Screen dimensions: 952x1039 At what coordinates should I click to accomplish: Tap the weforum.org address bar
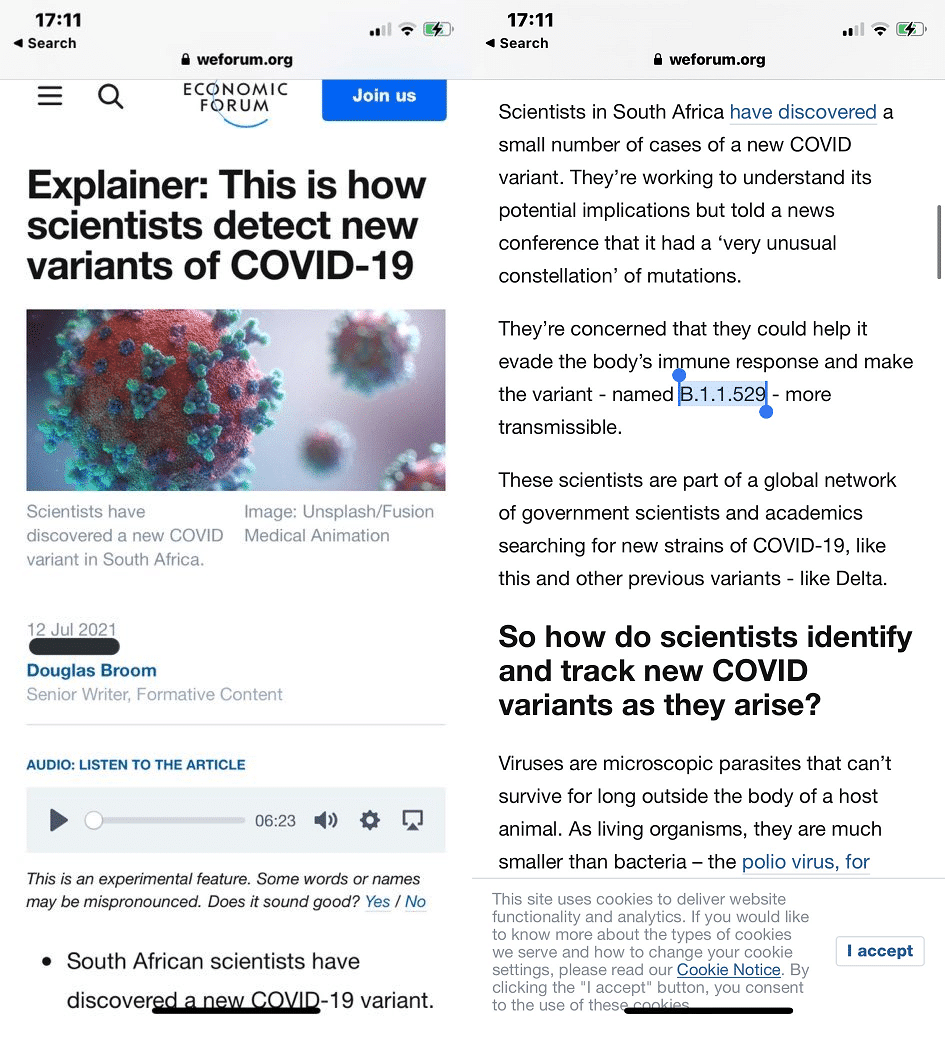click(237, 60)
